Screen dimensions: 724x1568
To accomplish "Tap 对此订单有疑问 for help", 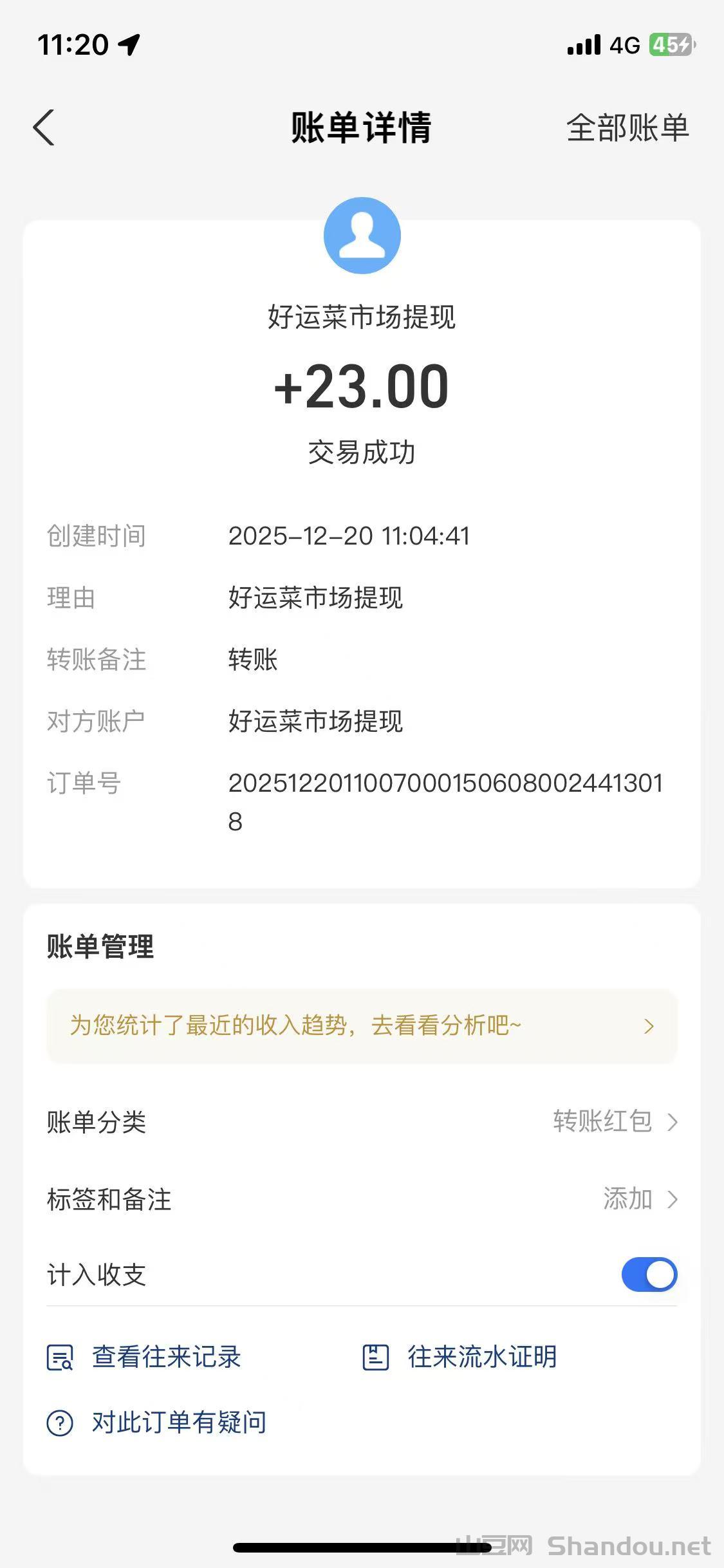I will 158,1423.
